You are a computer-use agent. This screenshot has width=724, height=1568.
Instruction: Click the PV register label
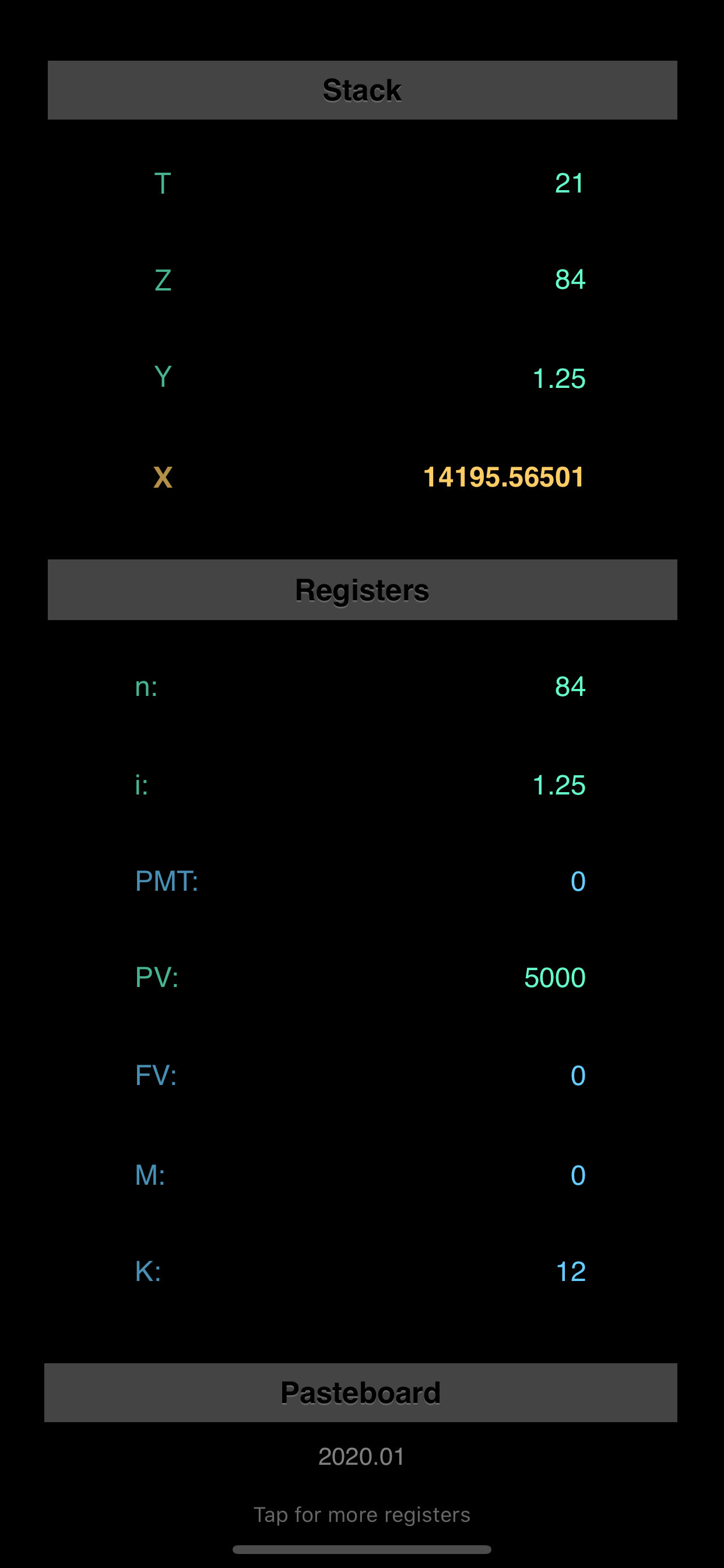click(156, 977)
